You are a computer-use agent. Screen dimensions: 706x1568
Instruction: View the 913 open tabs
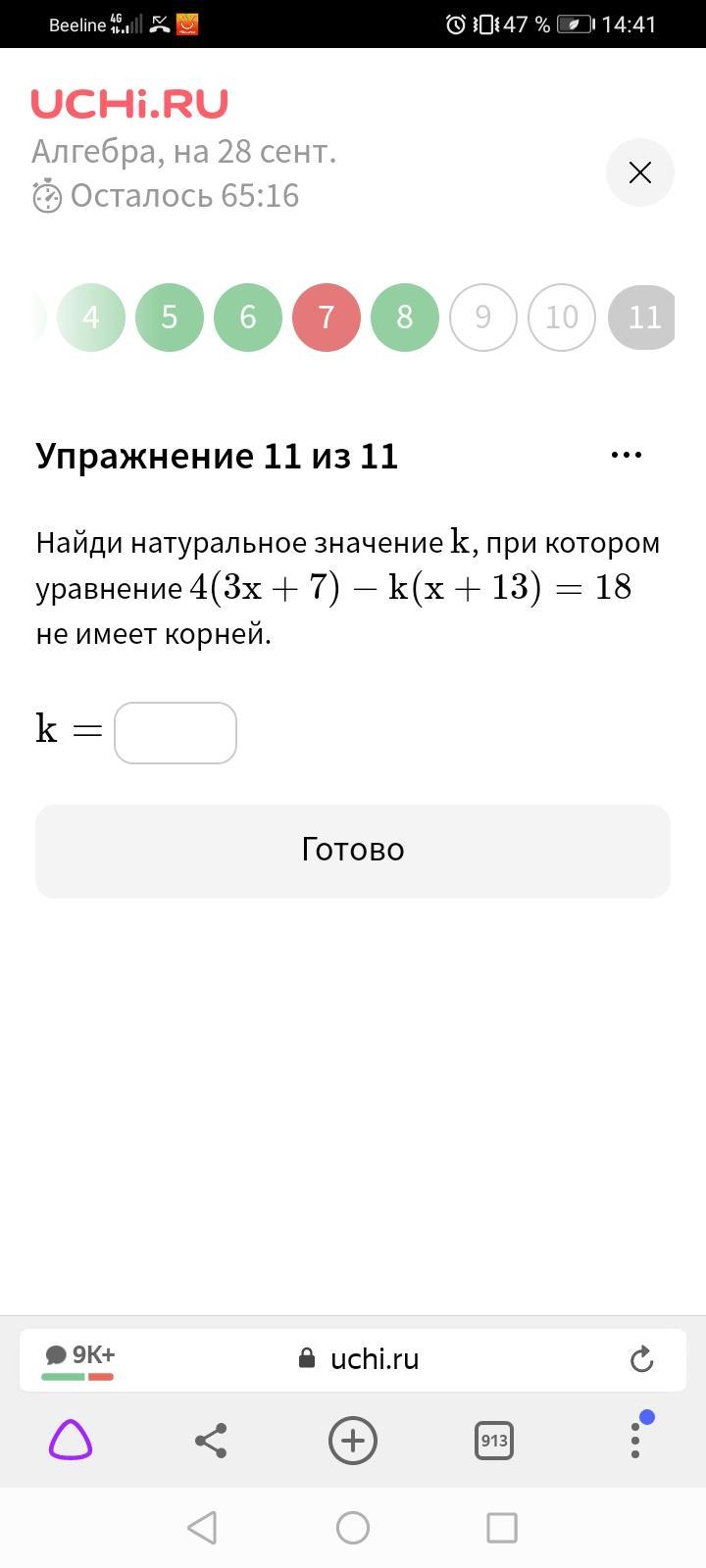tap(494, 1441)
